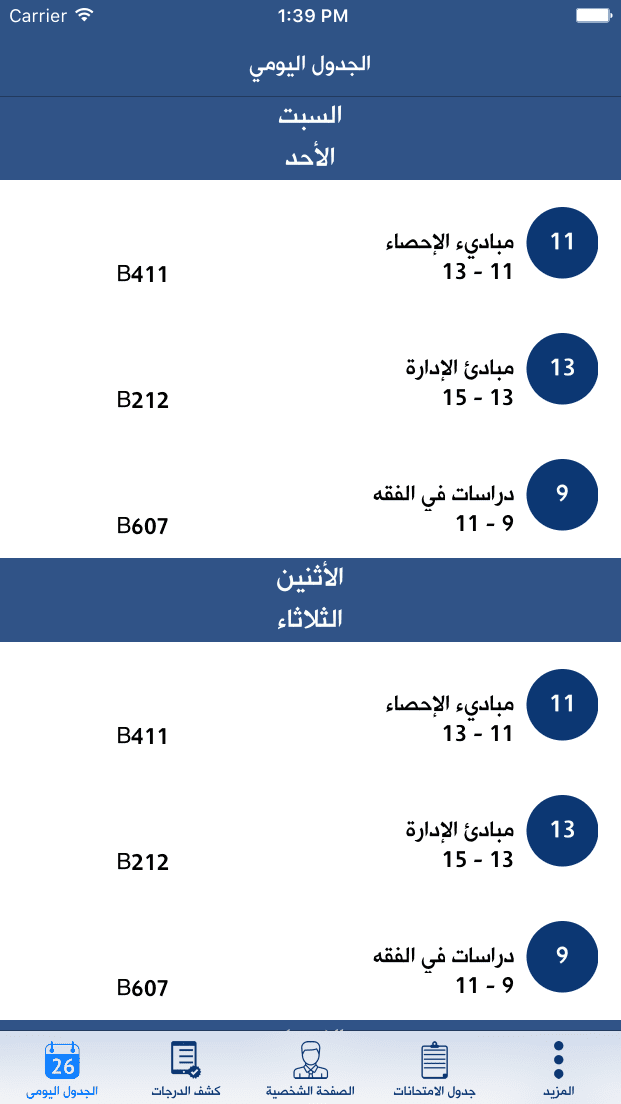Go to the الصفحة الشخصية tab

click(310, 1068)
